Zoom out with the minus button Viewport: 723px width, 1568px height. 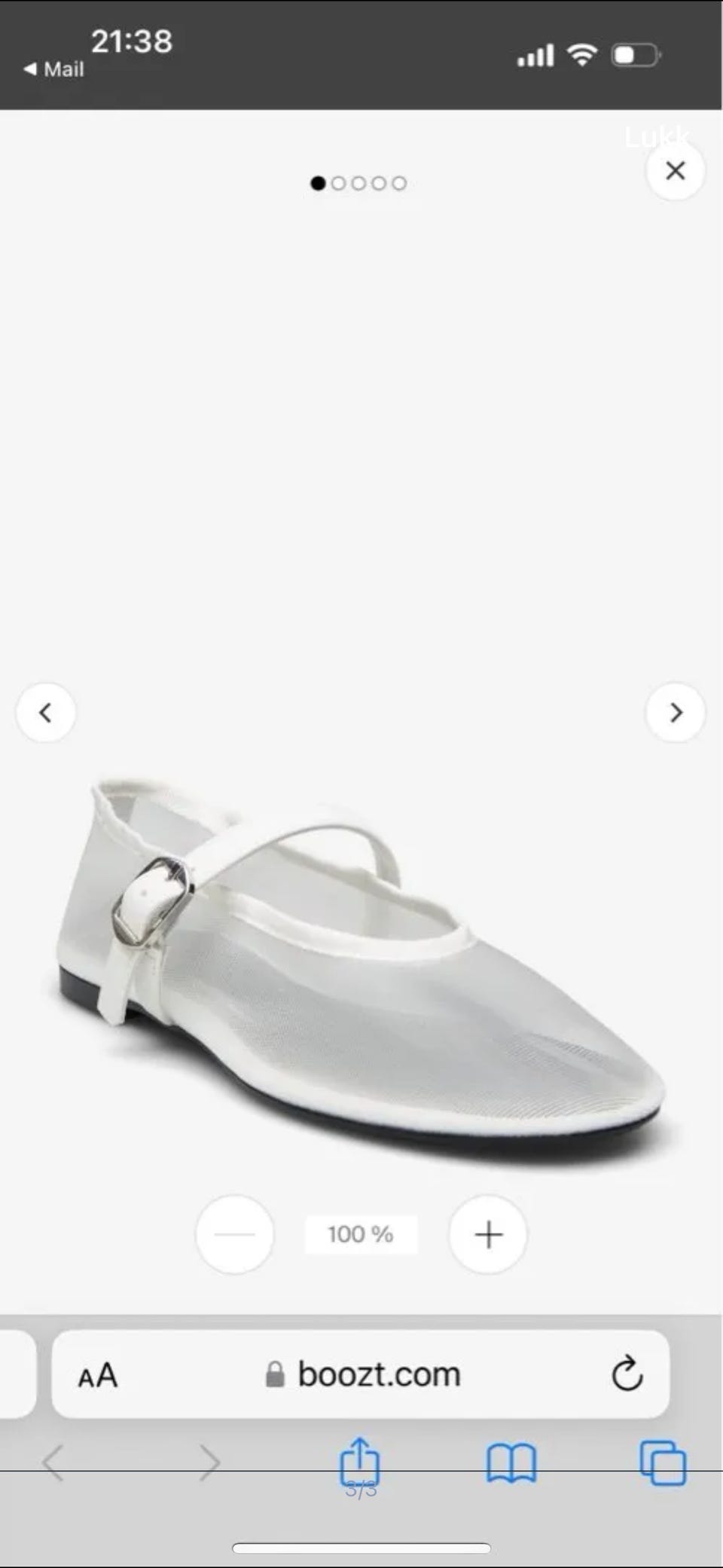click(235, 1234)
